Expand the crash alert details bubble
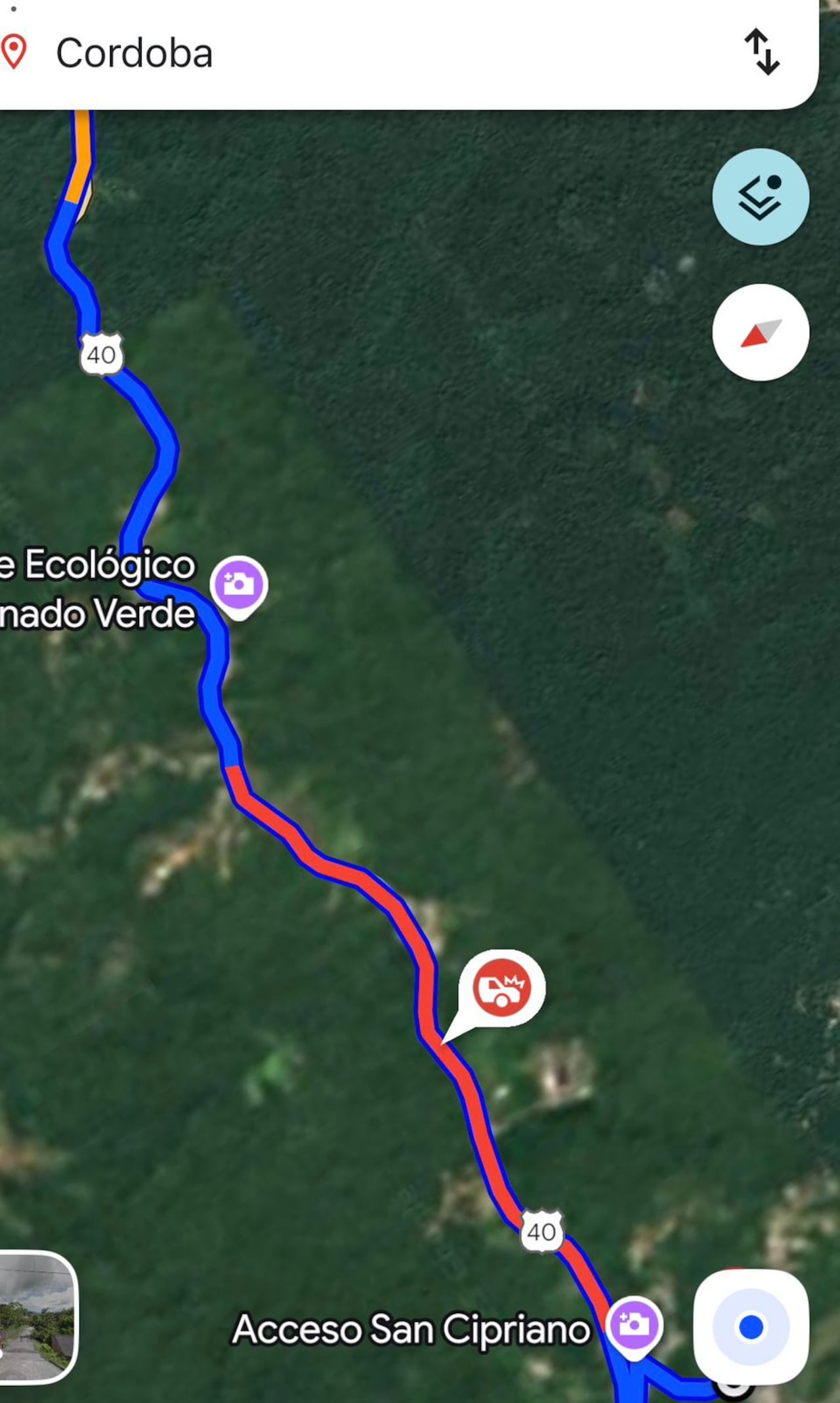840x1403 pixels. click(501, 988)
